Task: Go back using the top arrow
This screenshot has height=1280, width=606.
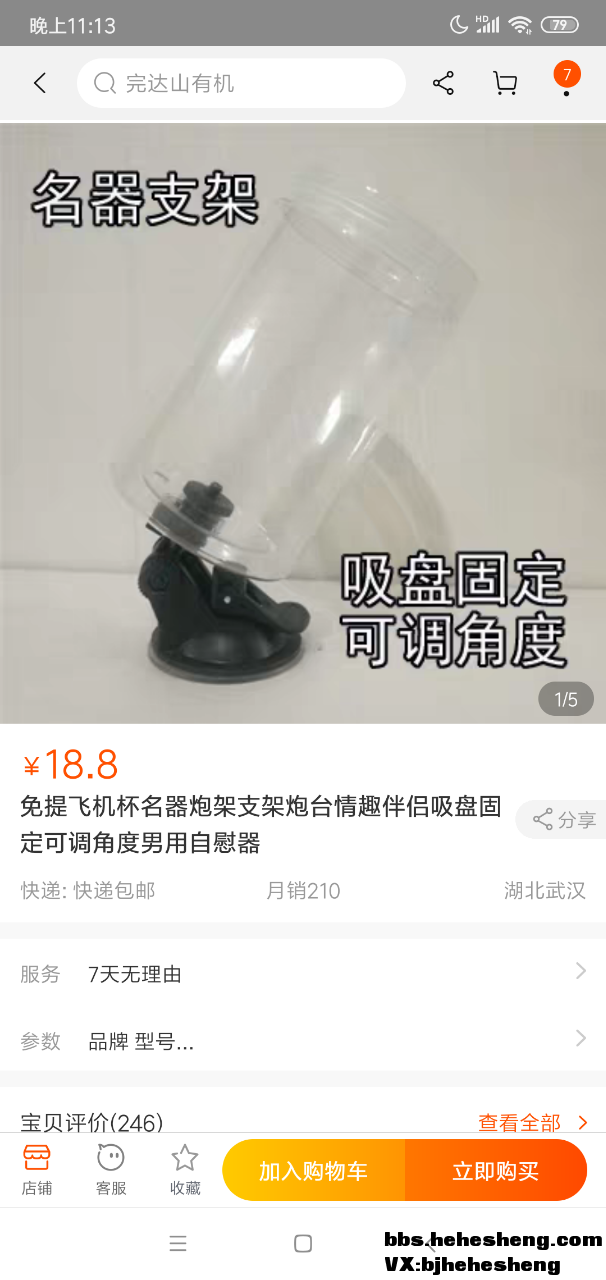Action: coord(40,83)
